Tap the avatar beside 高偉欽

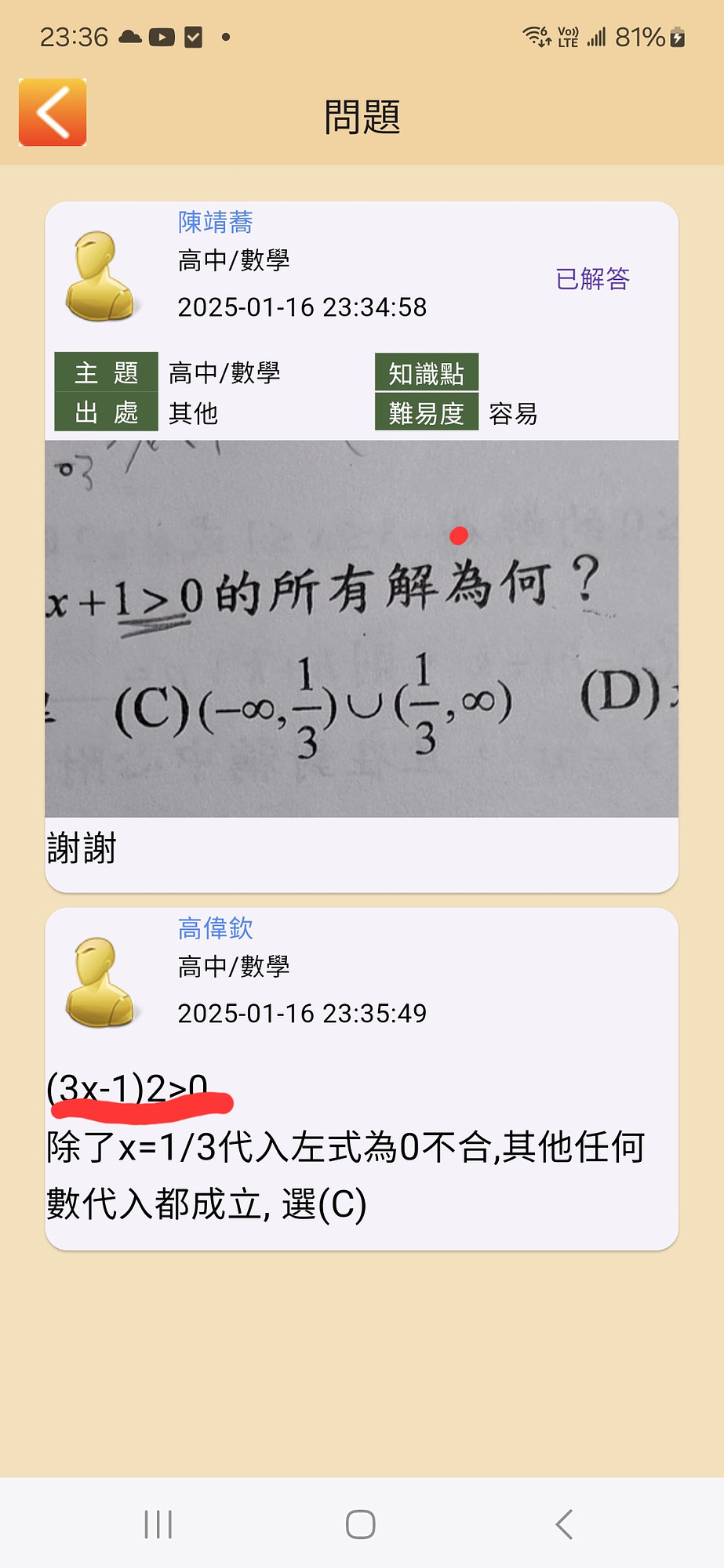(100, 982)
